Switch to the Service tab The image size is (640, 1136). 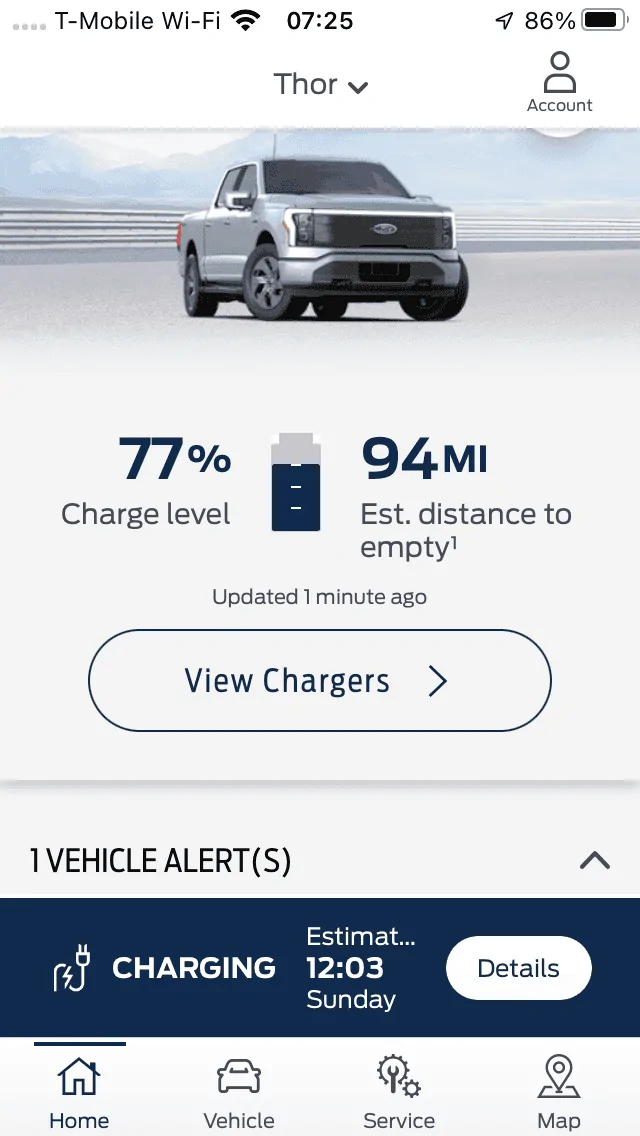(399, 1093)
